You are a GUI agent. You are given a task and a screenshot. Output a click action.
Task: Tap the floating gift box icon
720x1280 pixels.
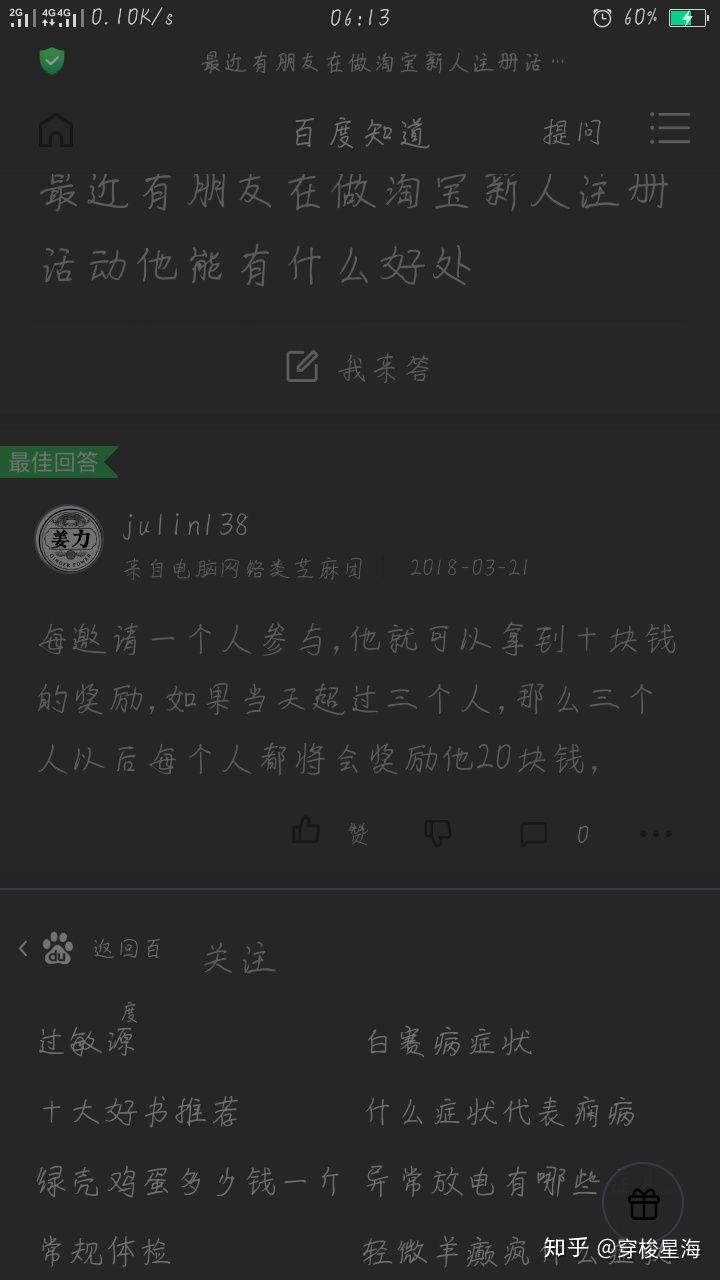[643, 1204]
